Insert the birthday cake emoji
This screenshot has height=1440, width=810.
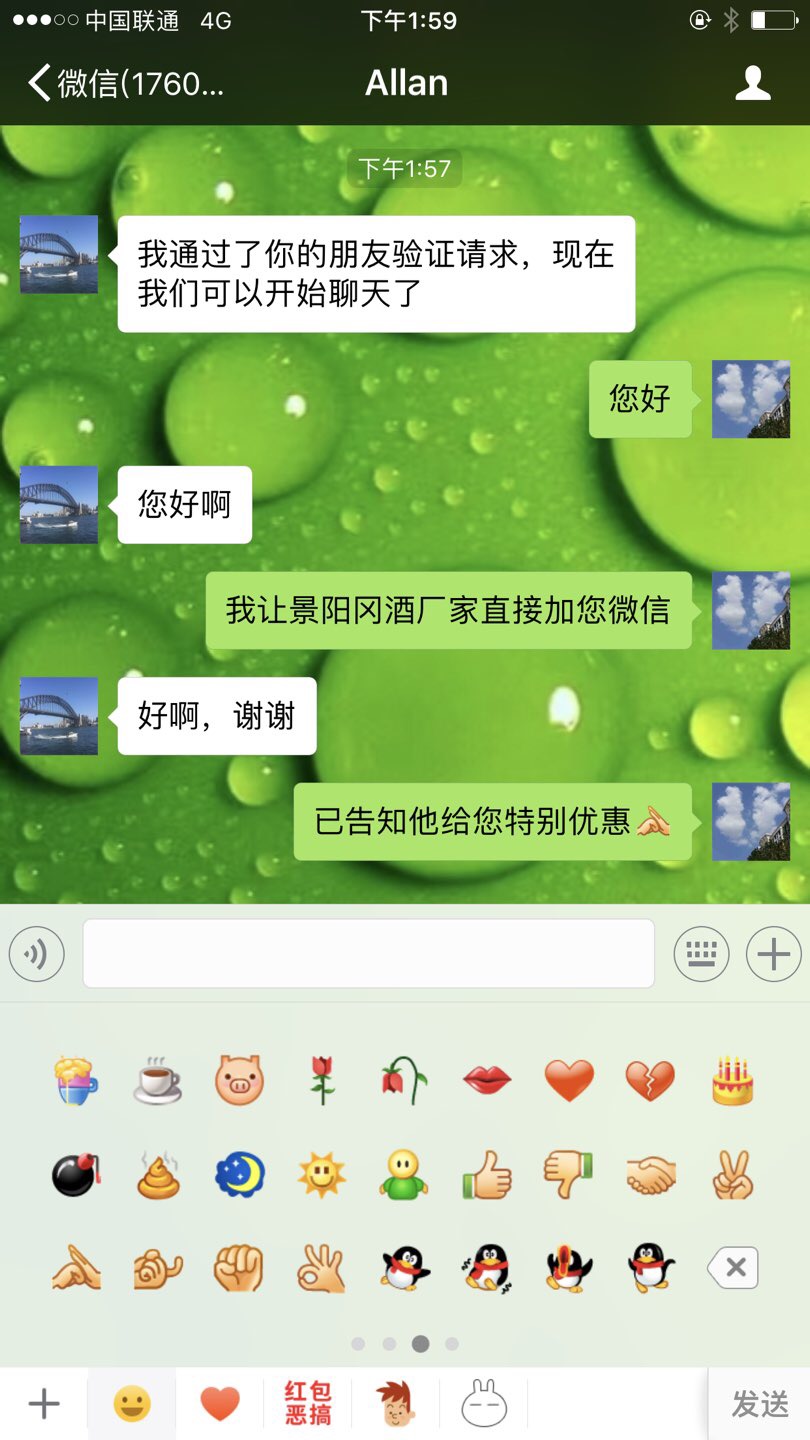(732, 1080)
